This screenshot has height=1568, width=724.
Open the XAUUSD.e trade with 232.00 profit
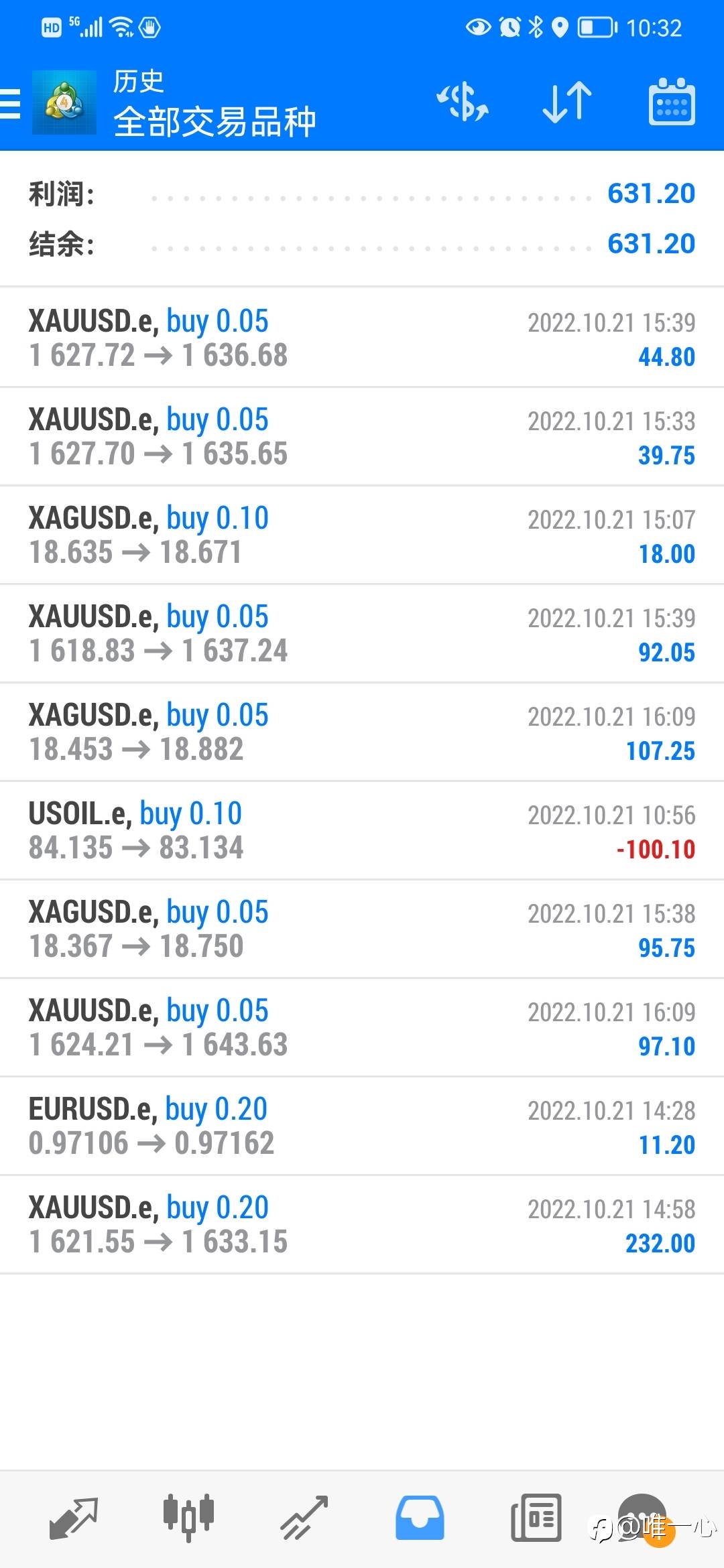[x=362, y=1224]
